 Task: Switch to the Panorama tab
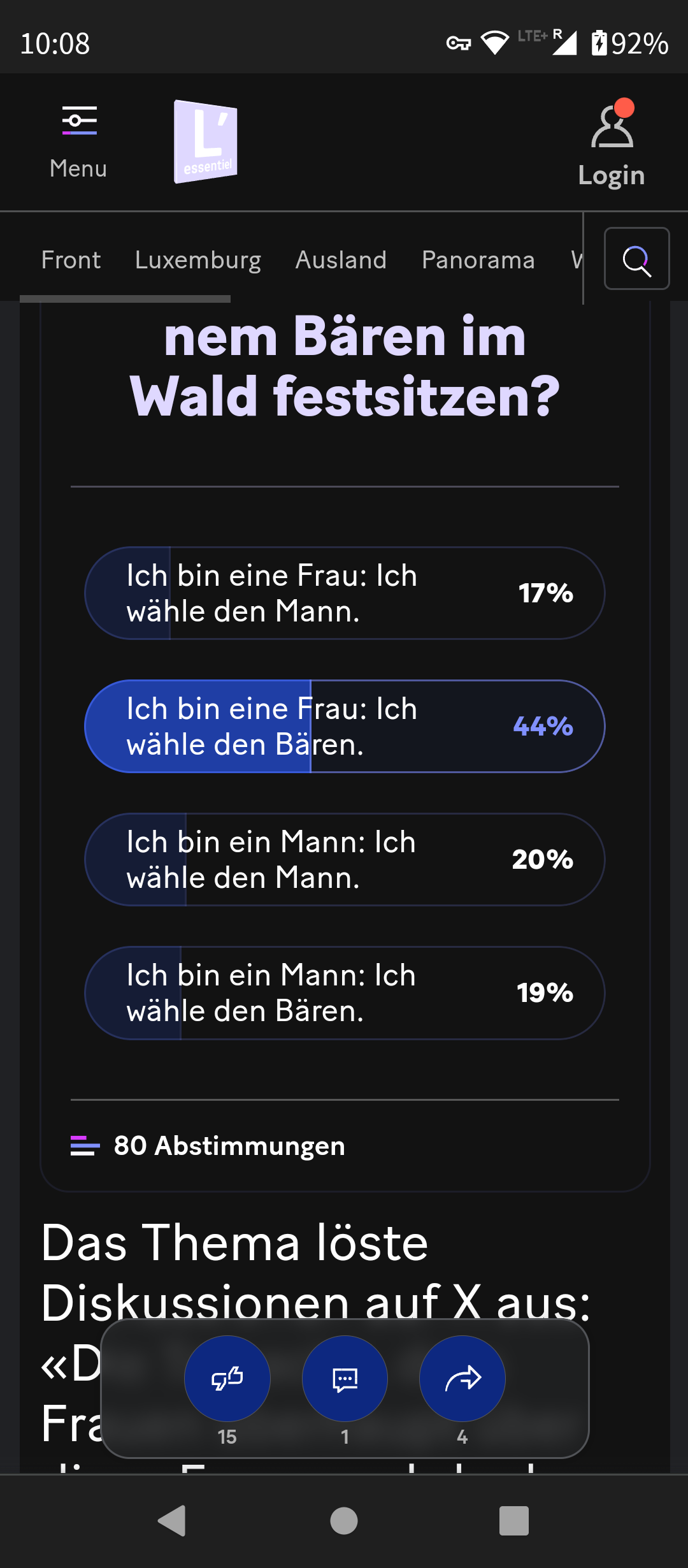pos(478,260)
